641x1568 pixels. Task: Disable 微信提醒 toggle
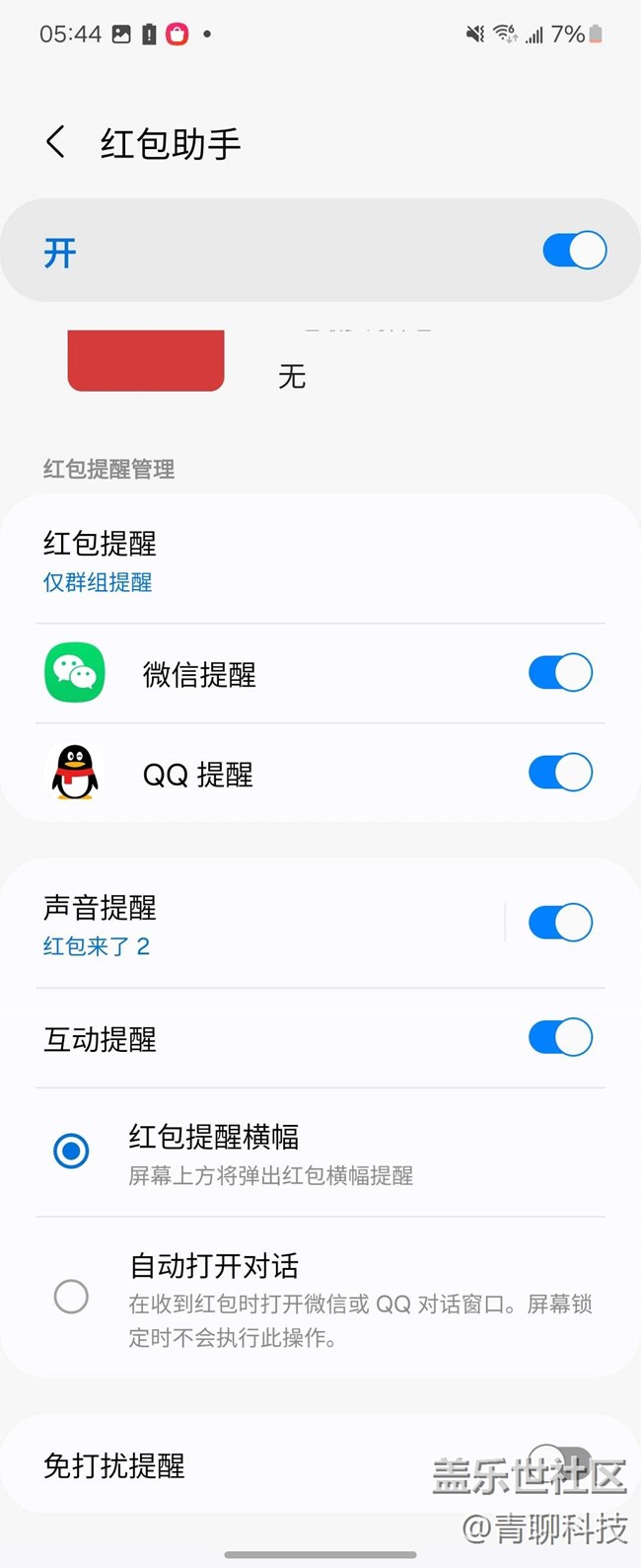point(560,673)
